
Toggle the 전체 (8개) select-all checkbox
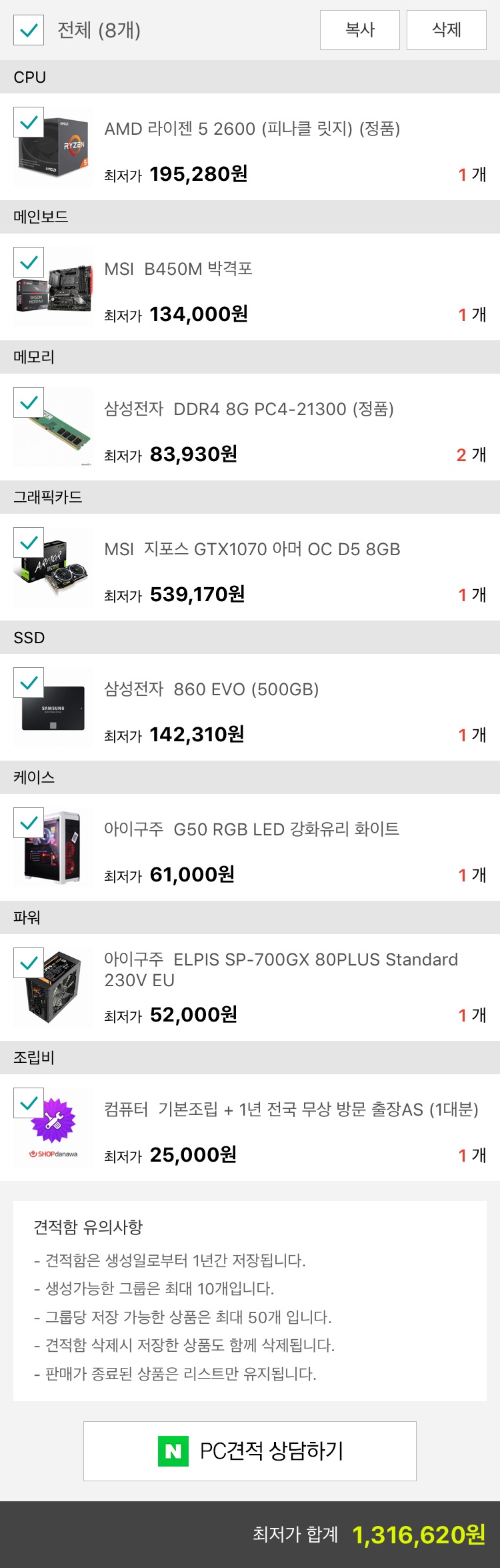[x=29, y=30]
